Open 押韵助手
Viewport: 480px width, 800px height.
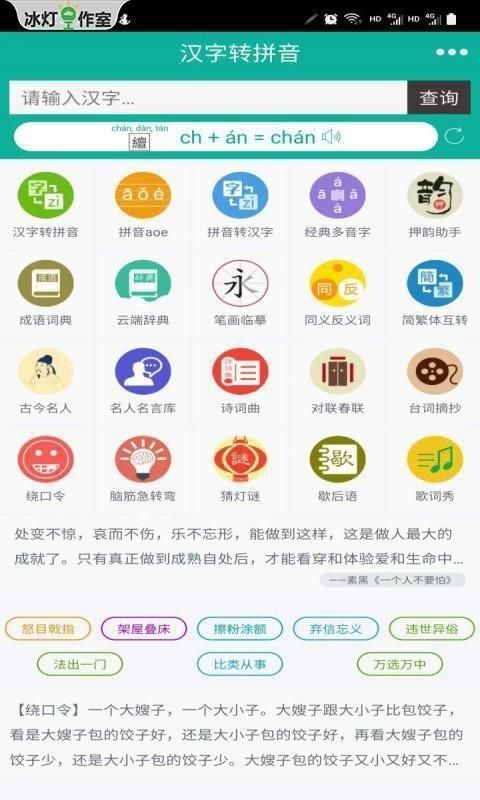[x=435, y=205]
